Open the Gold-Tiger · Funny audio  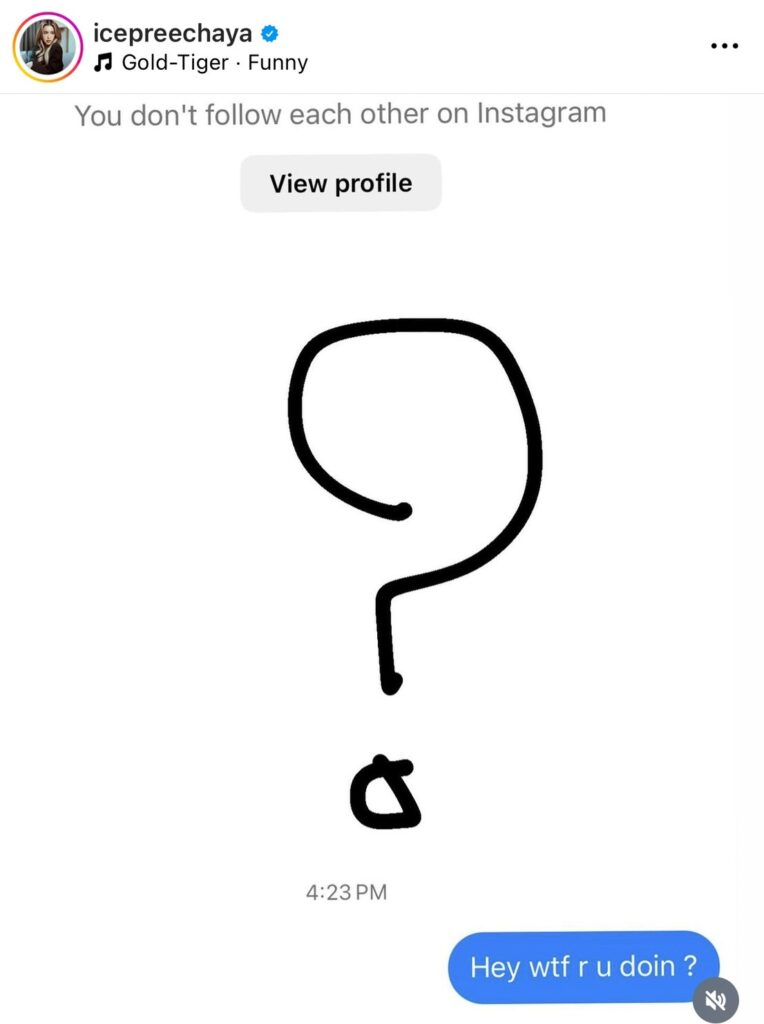pyautogui.click(x=214, y=63)
